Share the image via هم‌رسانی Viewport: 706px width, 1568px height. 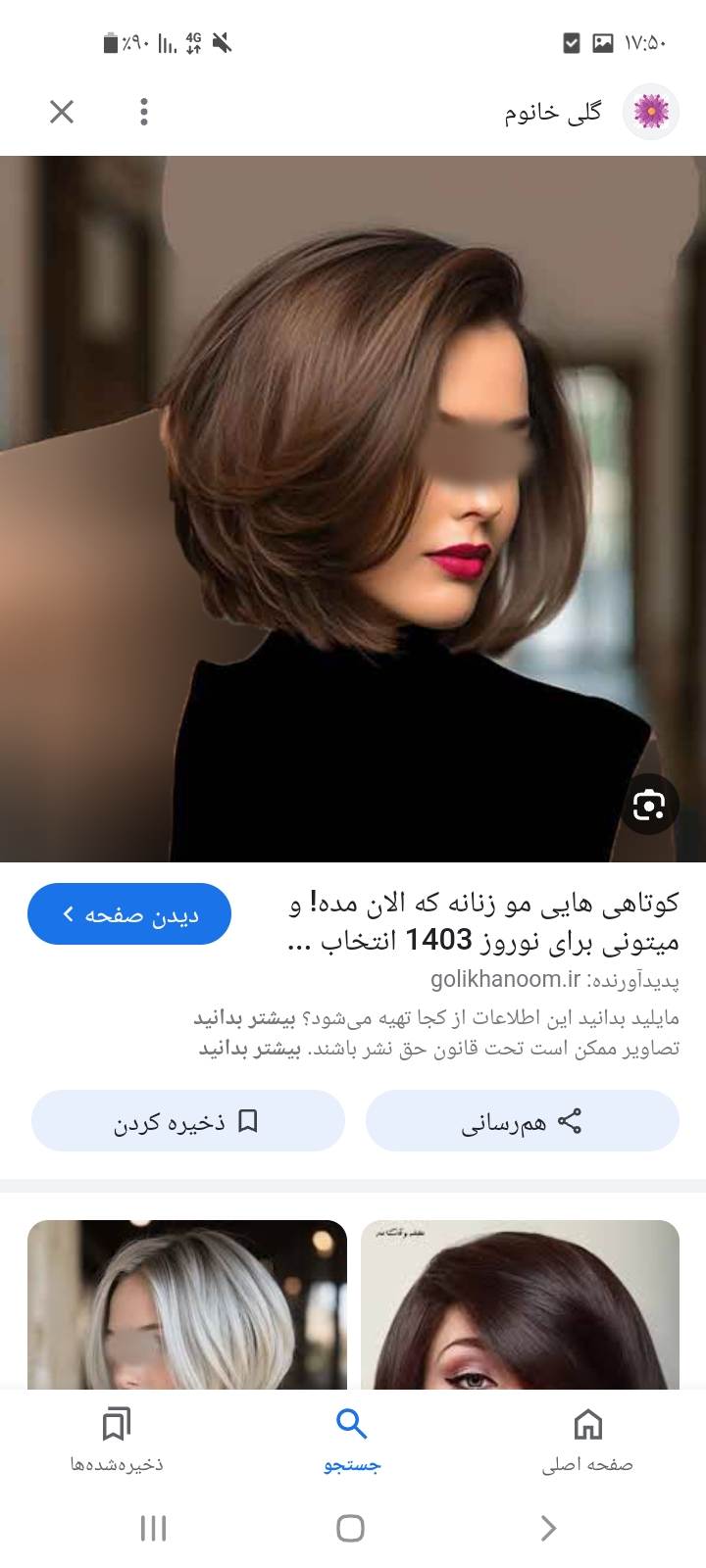point(522,1121)
